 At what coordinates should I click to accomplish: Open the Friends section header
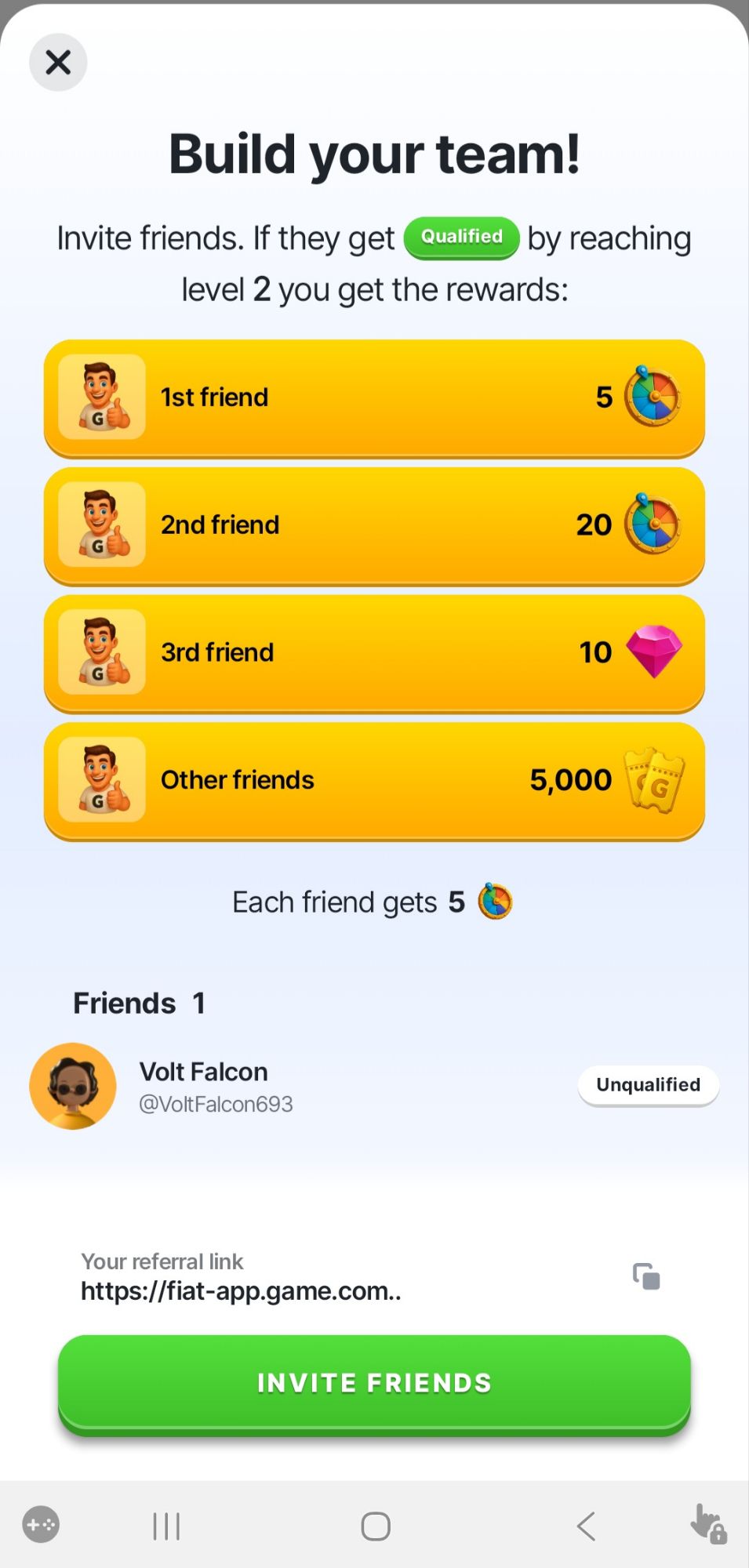click(x=138, y=1002)
